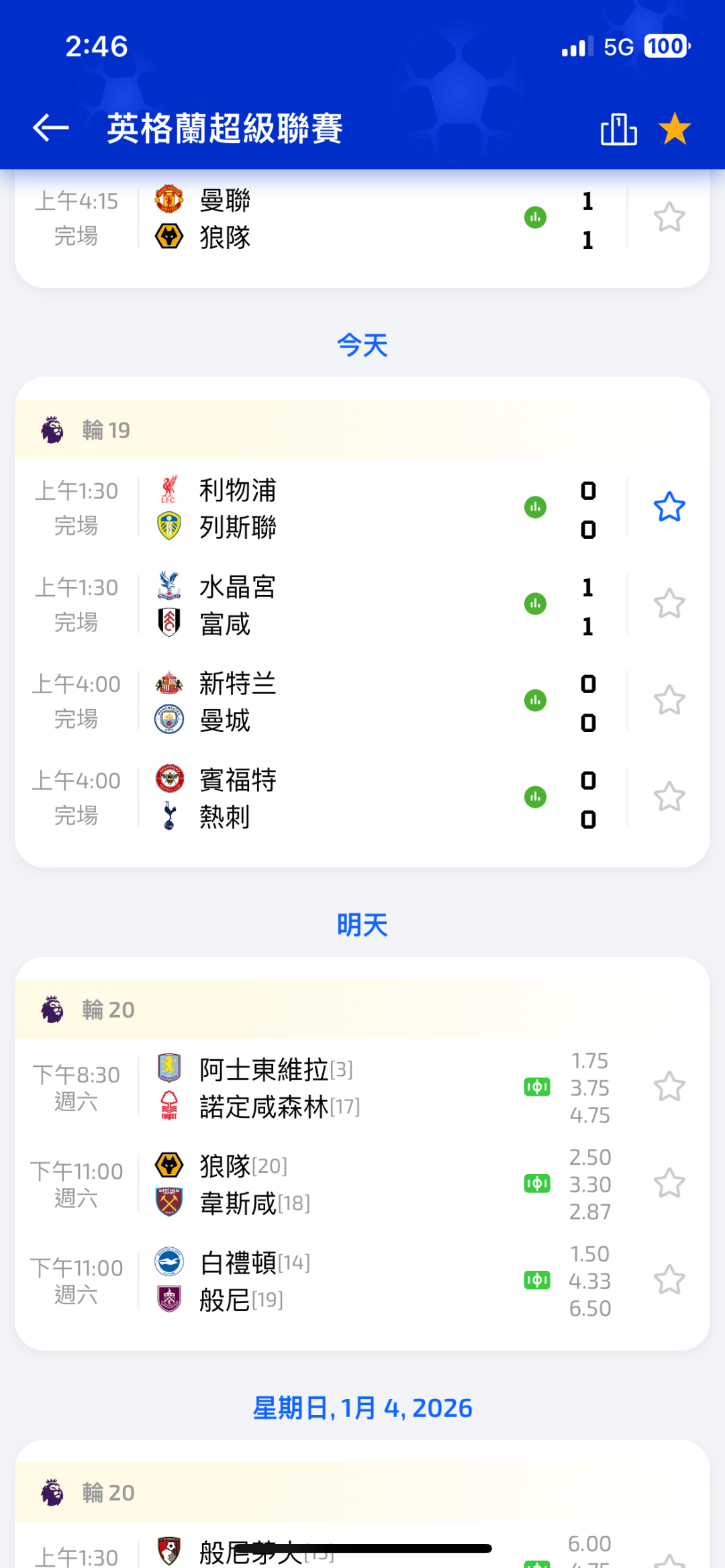Screen dimensions: 725x1568
Task: Open the 白禮頓 vs 般尼 match
Action: tap(302, 1282)
